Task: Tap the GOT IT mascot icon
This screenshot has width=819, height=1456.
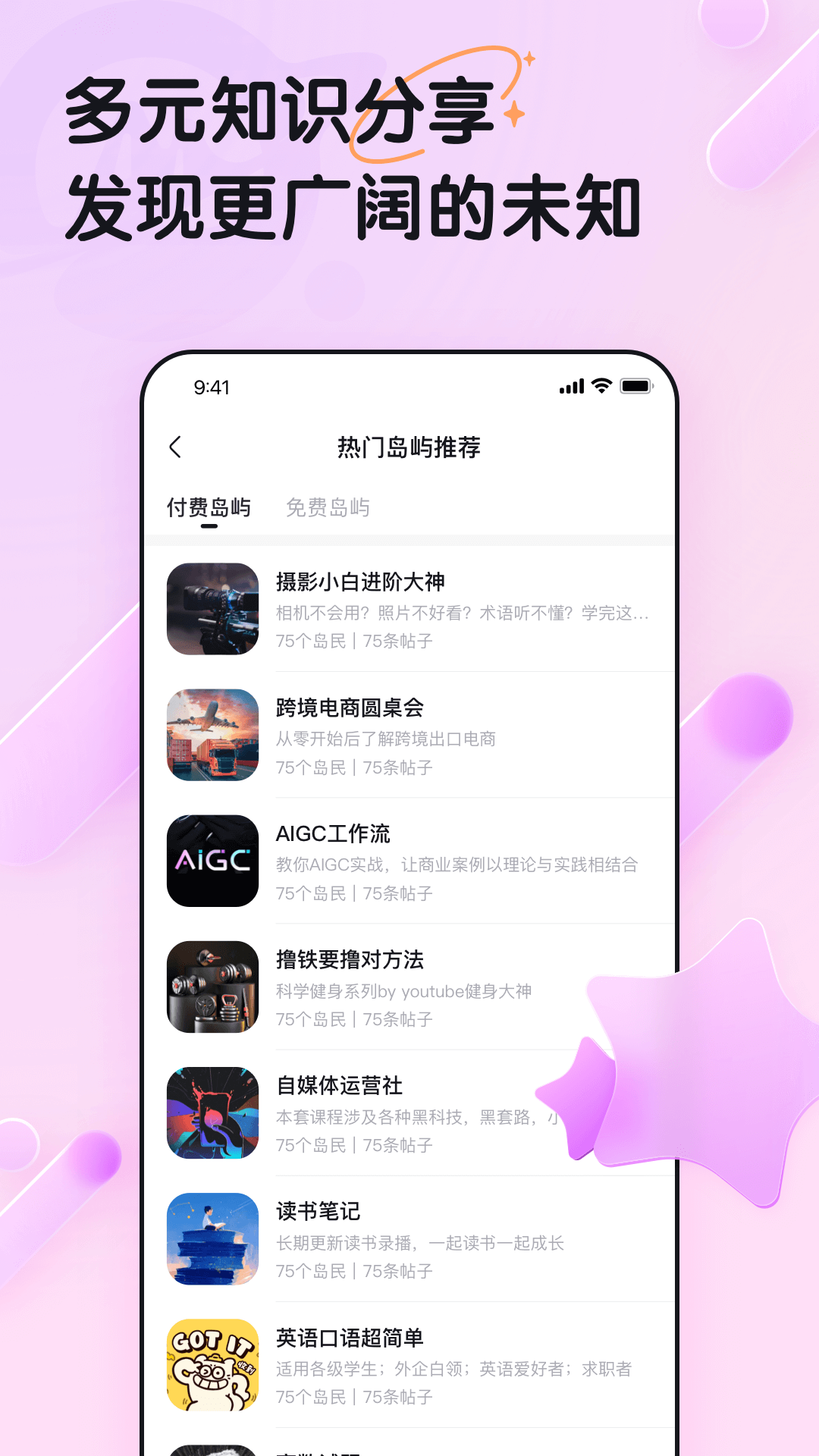Action: (212, 1366)
